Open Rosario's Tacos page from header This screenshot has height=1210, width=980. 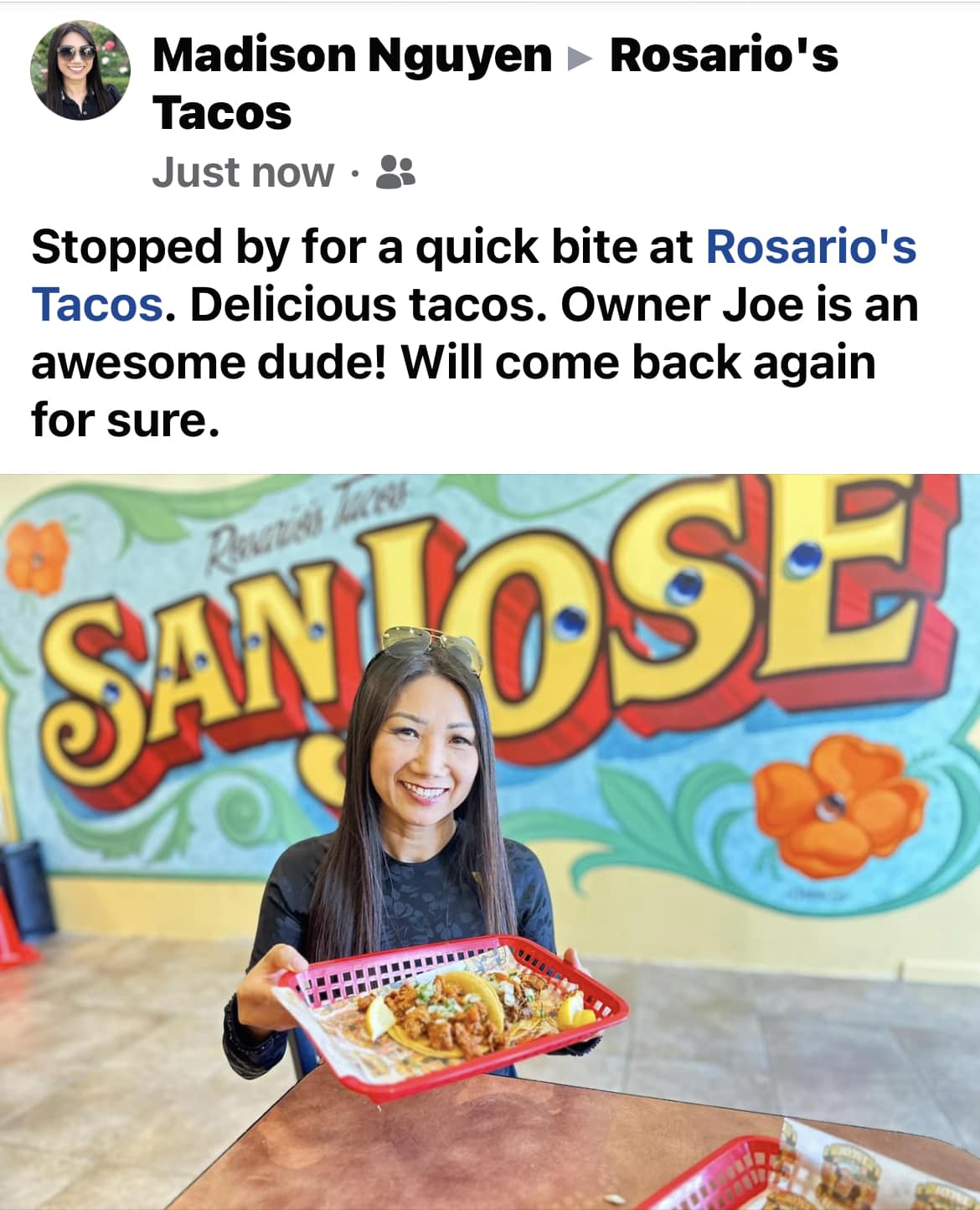point(723,55)
